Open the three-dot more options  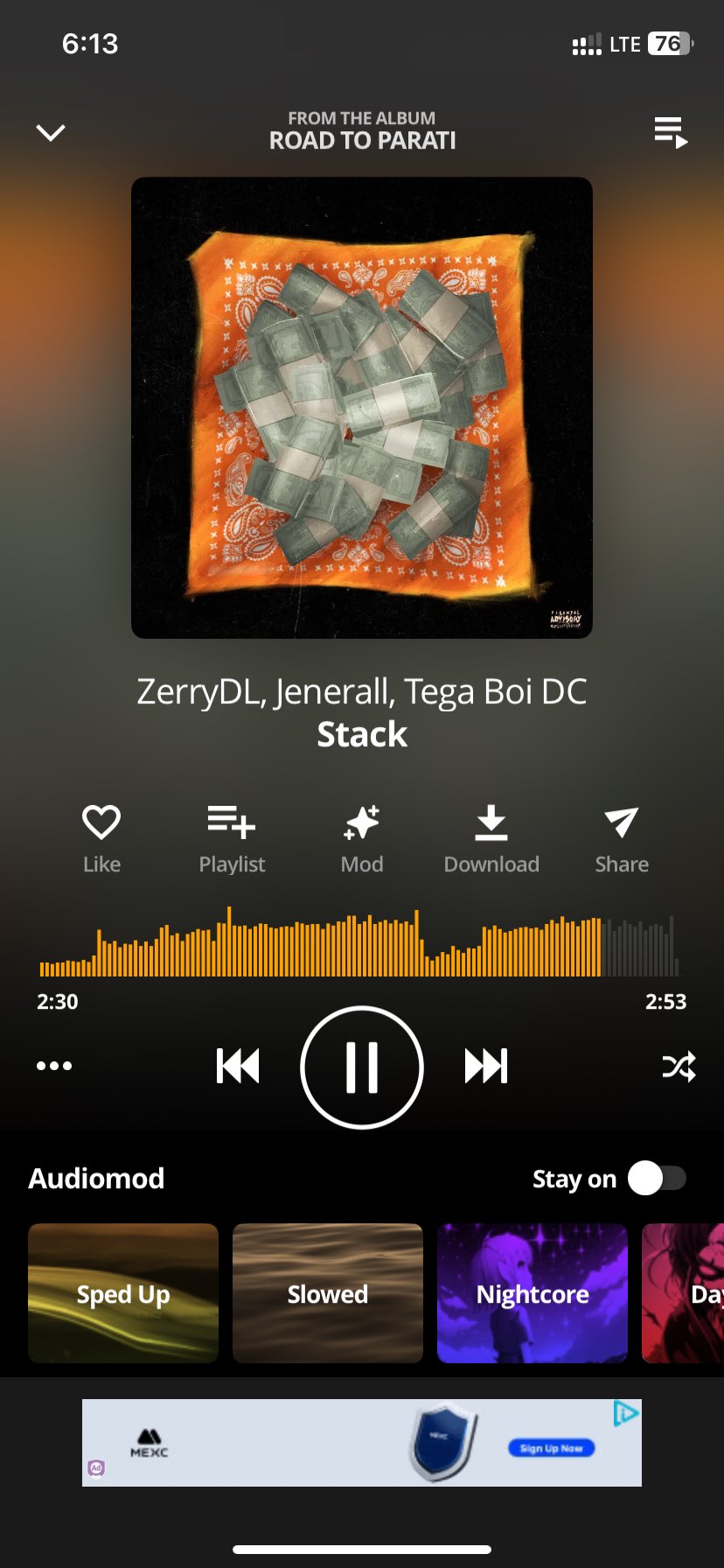54,1066
